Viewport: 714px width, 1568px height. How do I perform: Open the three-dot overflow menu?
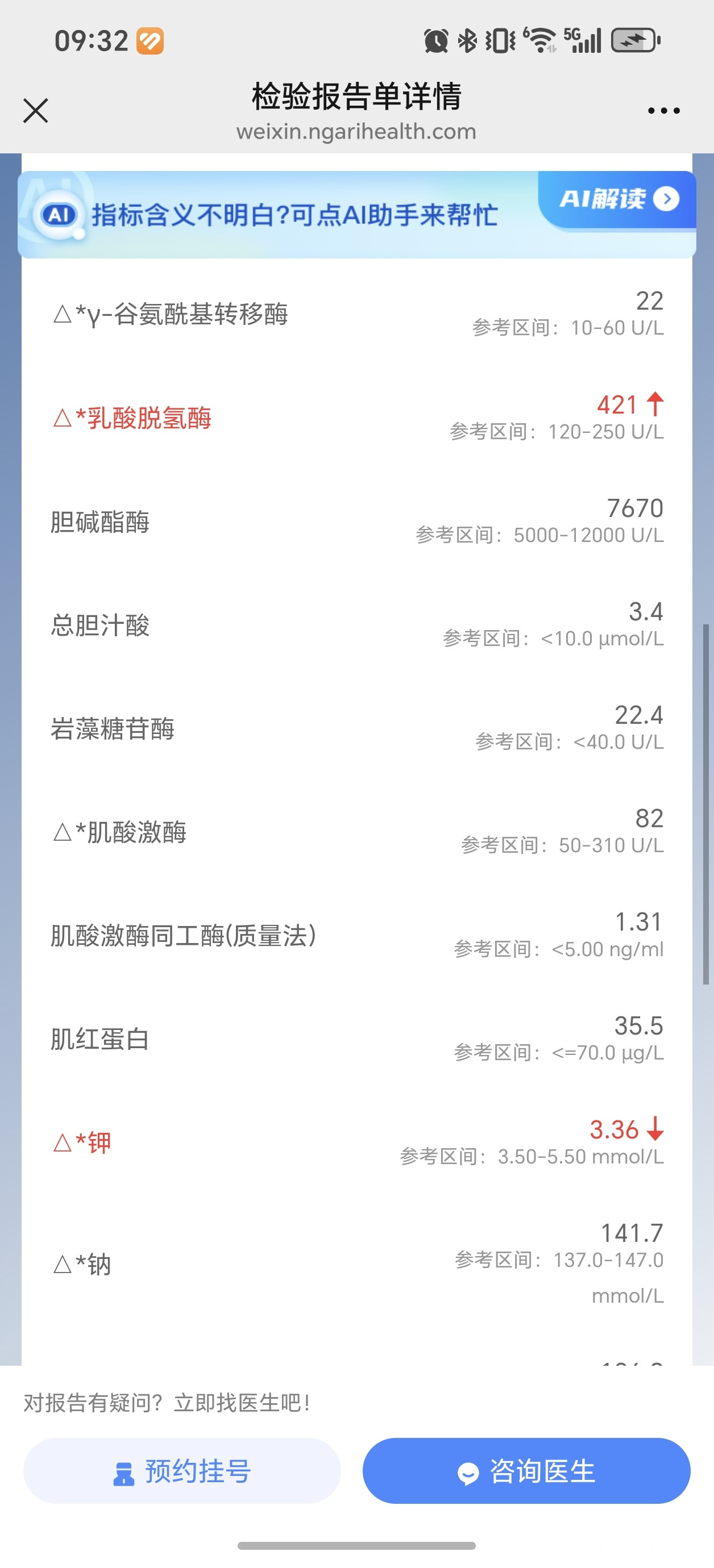tap(663, 111)
